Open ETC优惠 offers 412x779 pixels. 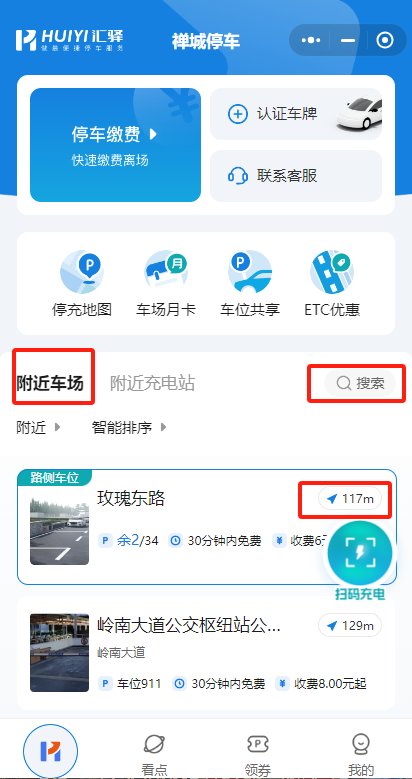coord(332,284)
